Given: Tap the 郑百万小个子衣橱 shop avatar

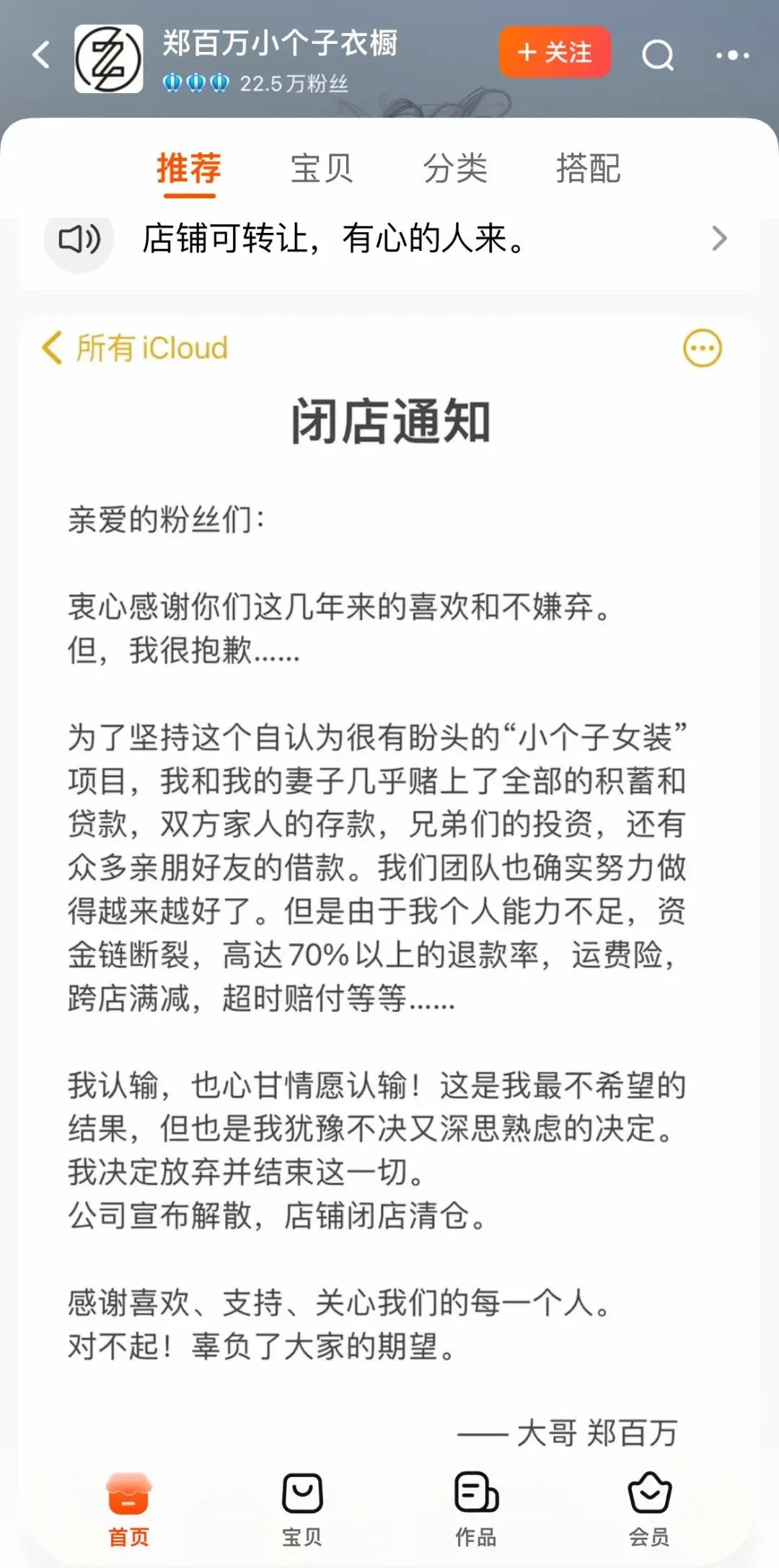Looking at the screenshot, I should pos(109,58).
